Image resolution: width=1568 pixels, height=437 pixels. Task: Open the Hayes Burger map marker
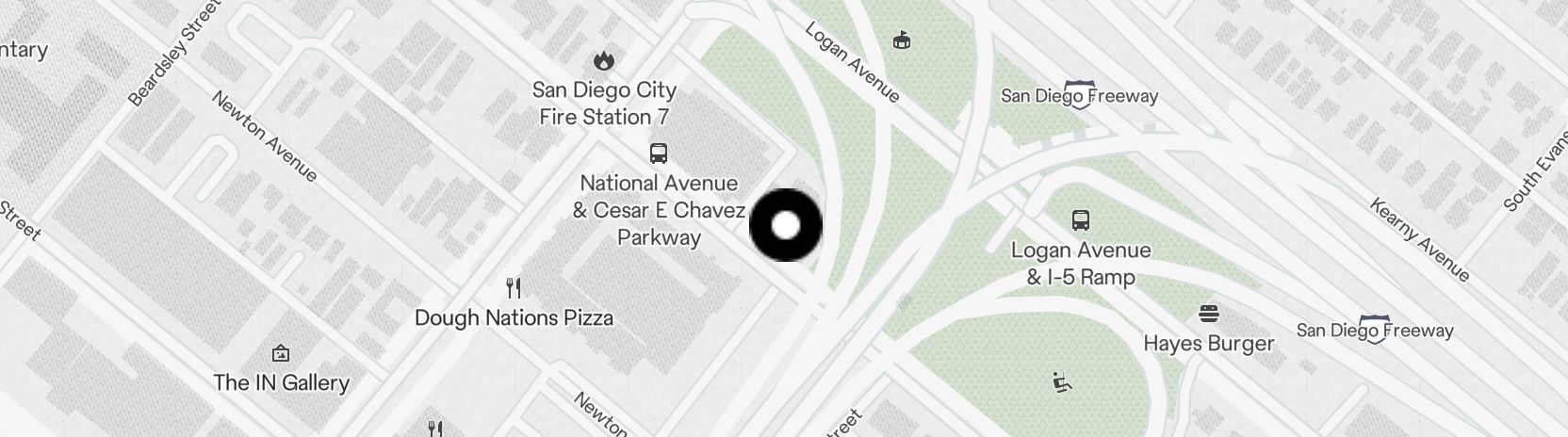click(1209, 314)
